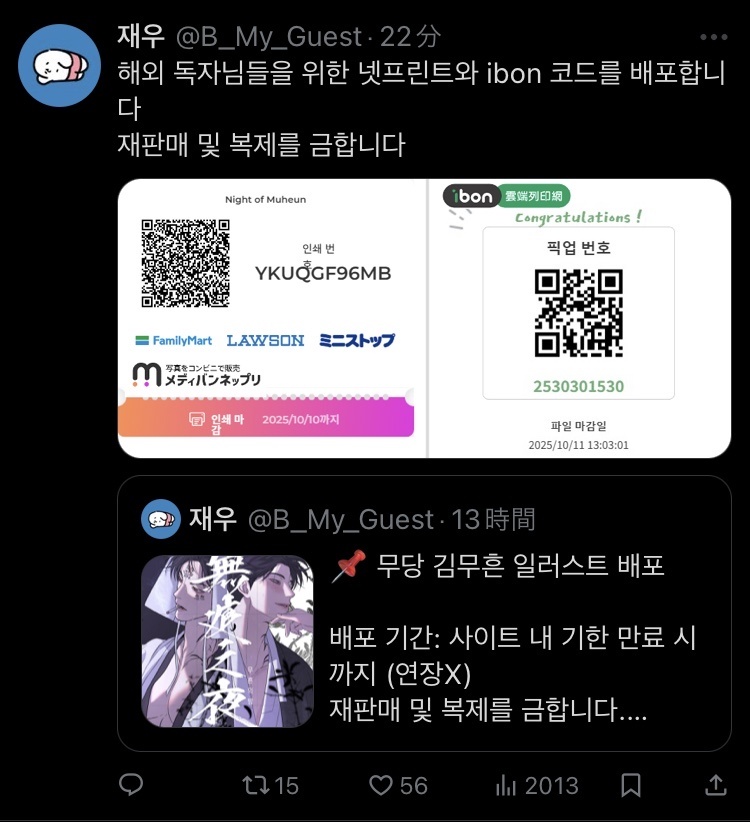Reply to this tweet
This screenshot has width=750, height=822.
tap(131, 785)
